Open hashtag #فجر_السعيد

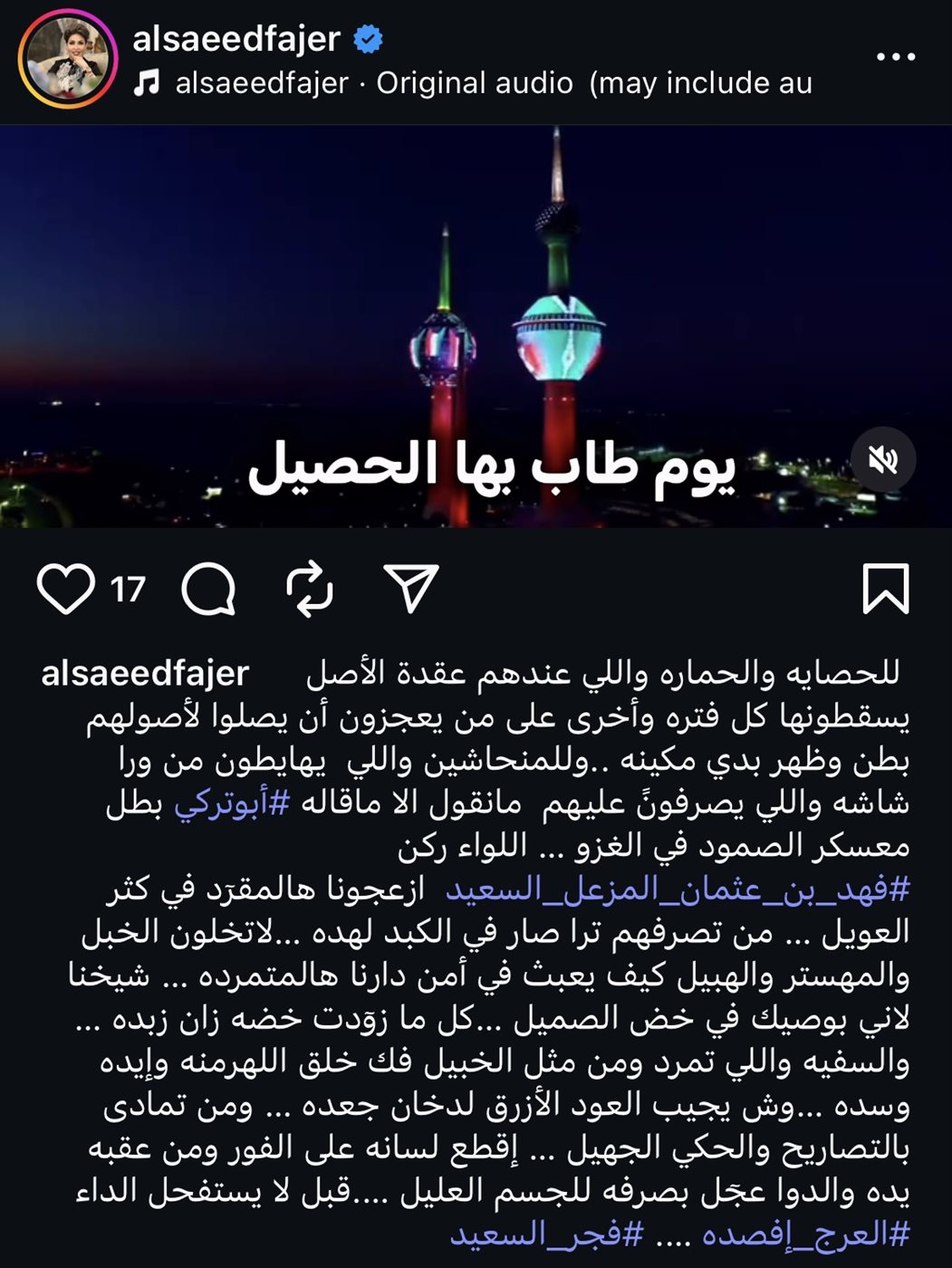click(547, 1234)
